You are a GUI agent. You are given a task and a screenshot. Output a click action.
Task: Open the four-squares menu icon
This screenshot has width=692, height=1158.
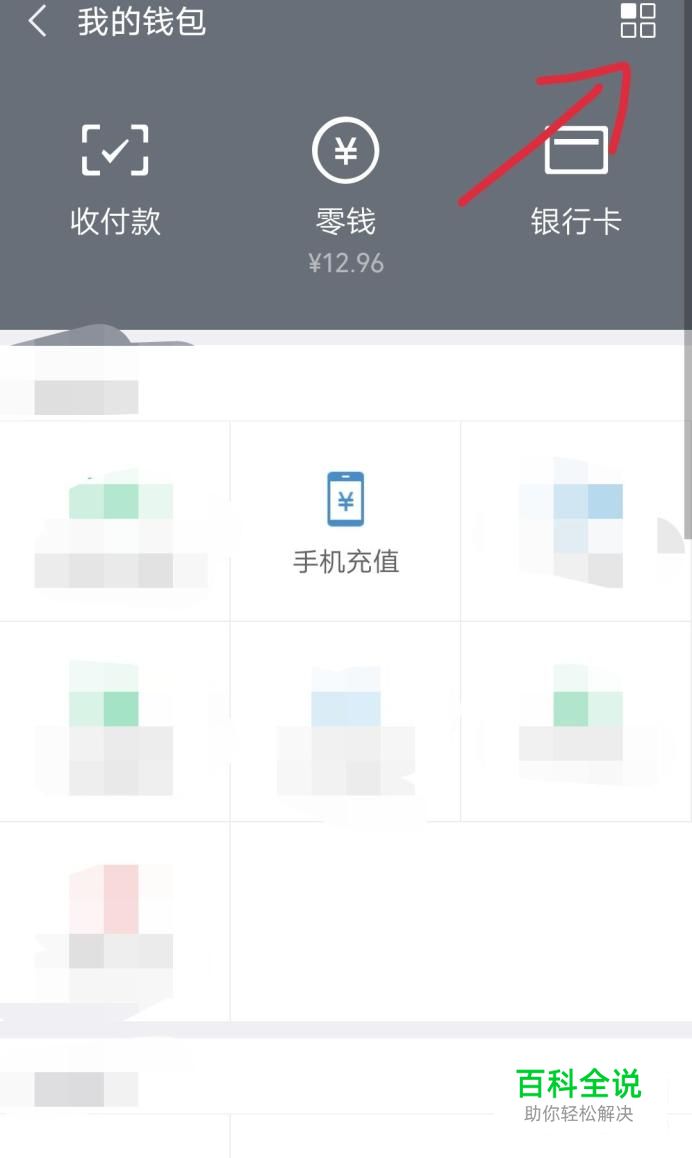pyautogui.click(x=638, y=21)
